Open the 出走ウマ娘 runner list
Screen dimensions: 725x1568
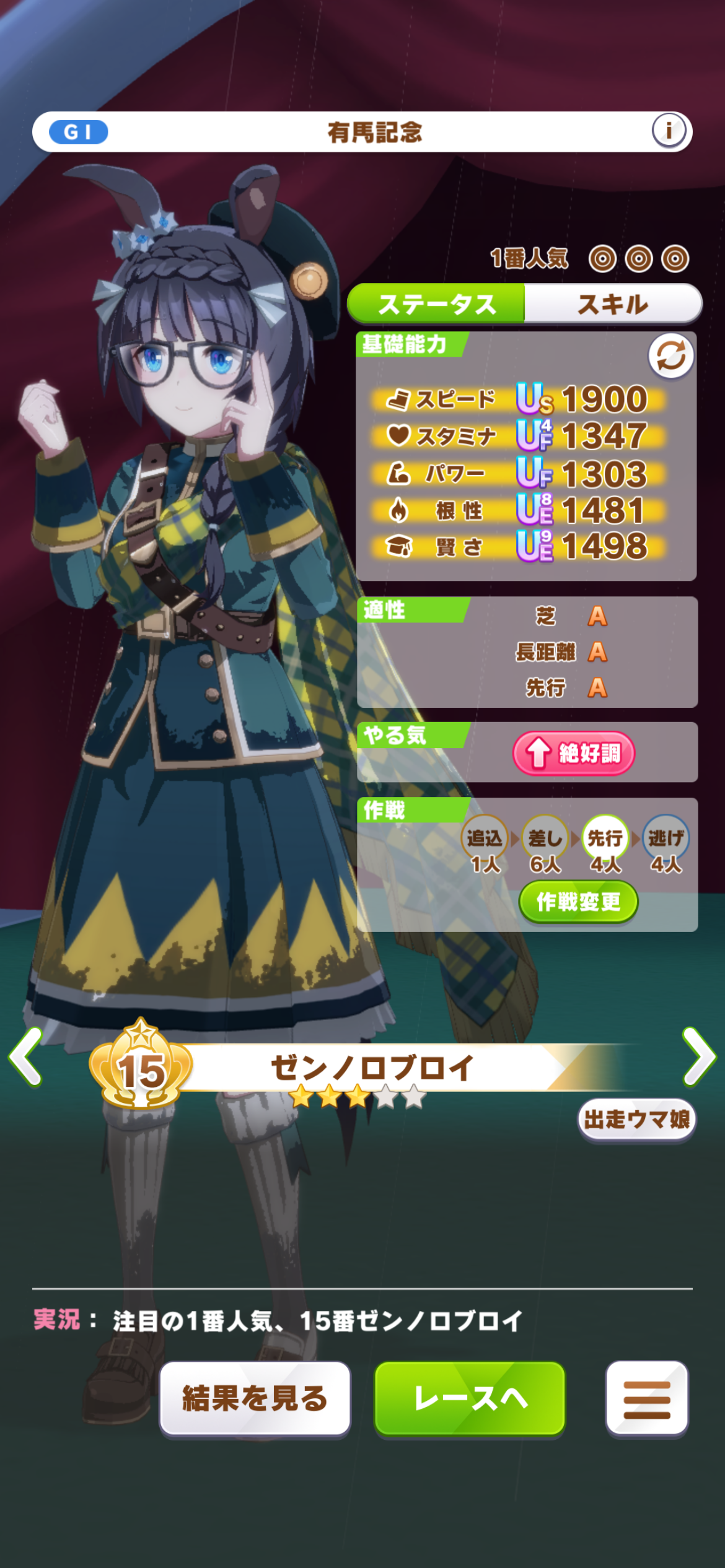pos(636,1119)
